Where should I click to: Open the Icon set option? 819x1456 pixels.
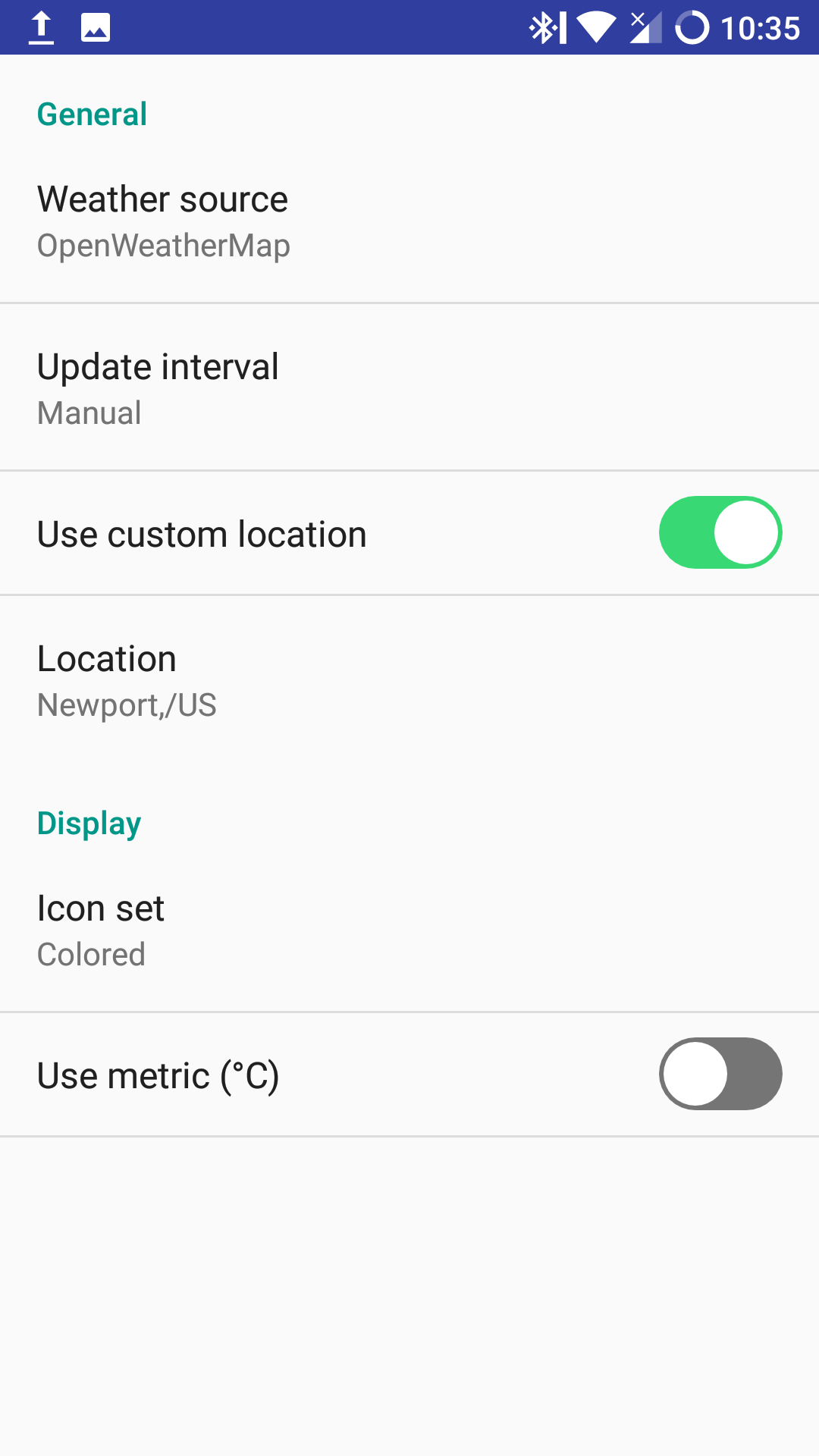click(409, 930)
